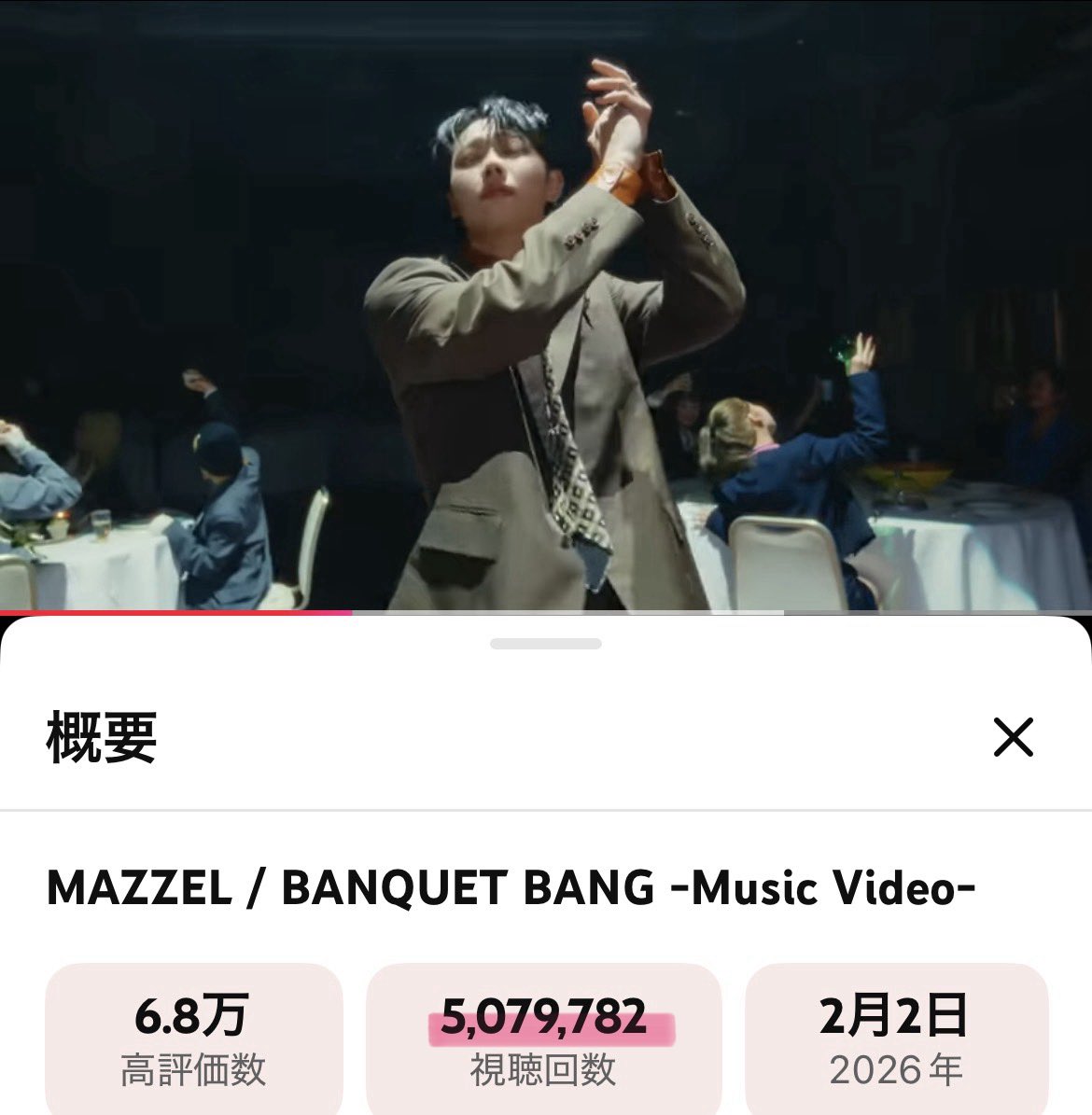Tap the sheet drag handle
Viewport: 1092px width, 1115px height.
tap(546, 644)
